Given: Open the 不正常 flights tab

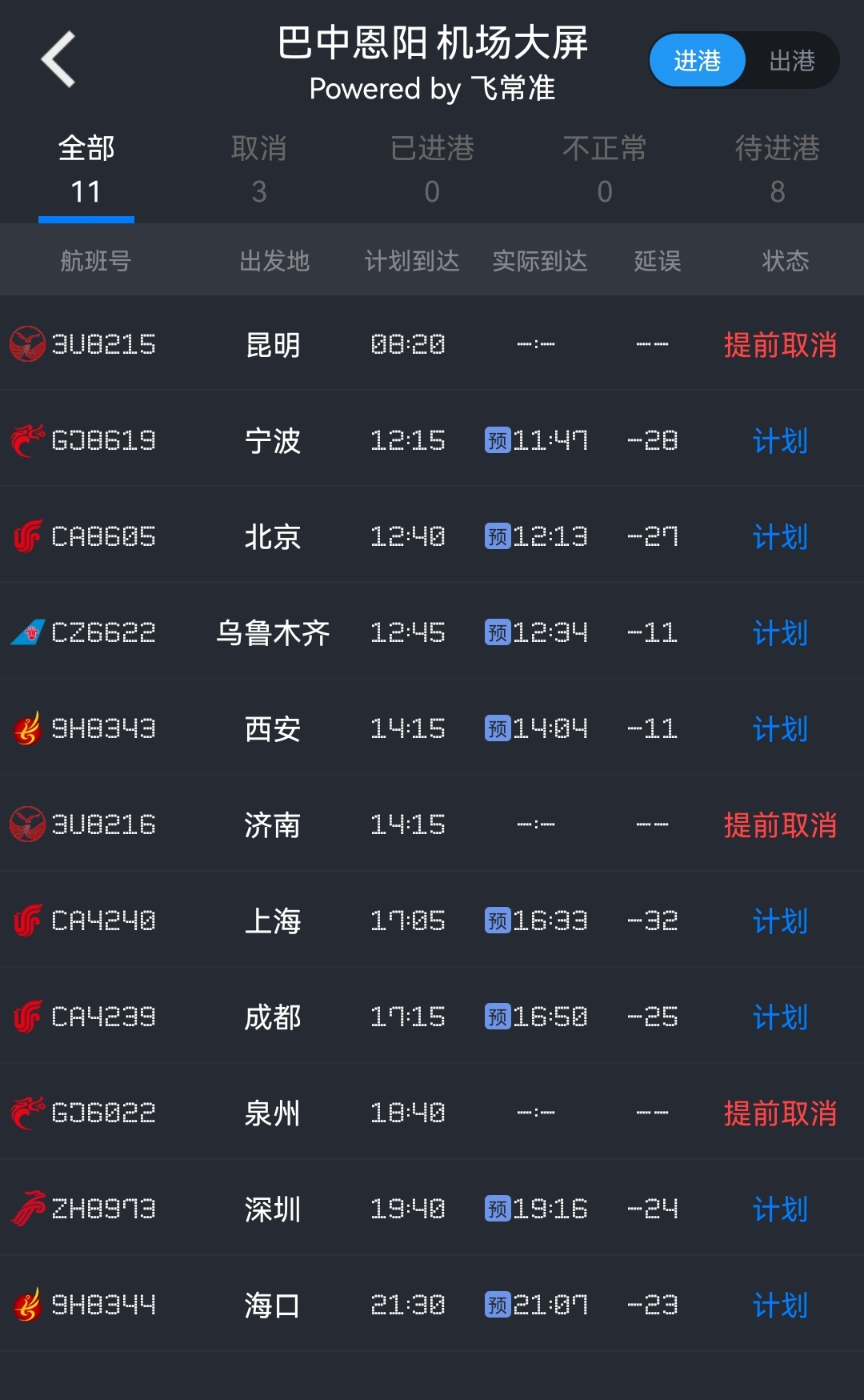Looking at the screenshot, I should pyautogui.click(x=604, y=170).
